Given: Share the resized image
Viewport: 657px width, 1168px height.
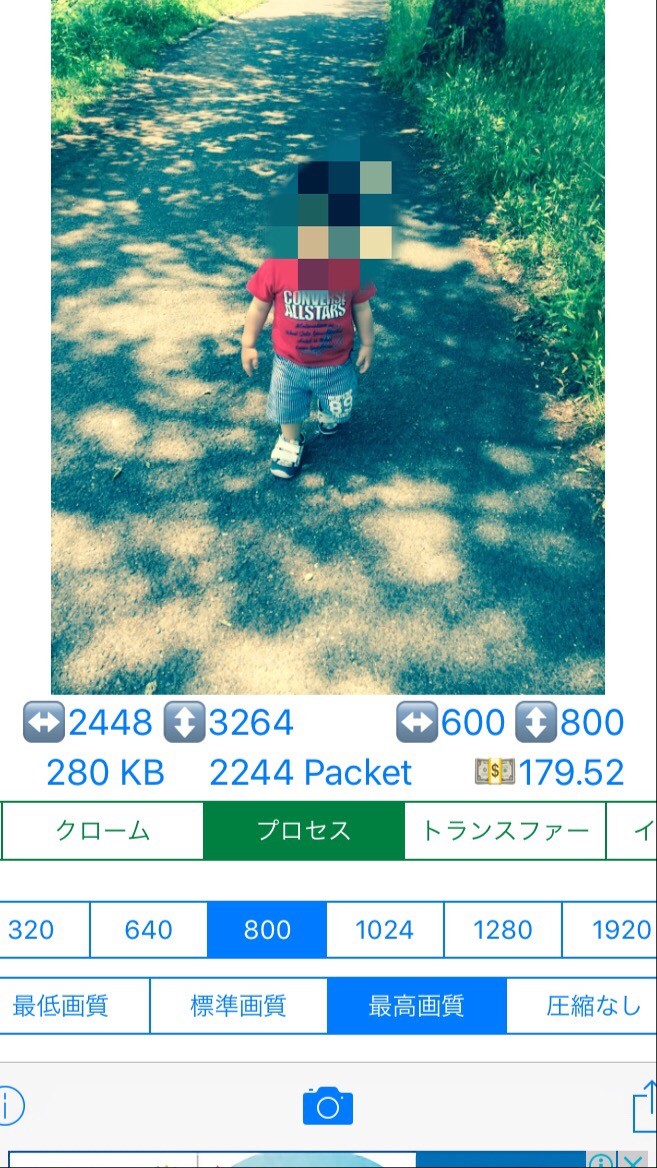Looking at the screenshot, I should pos(643,1110).
